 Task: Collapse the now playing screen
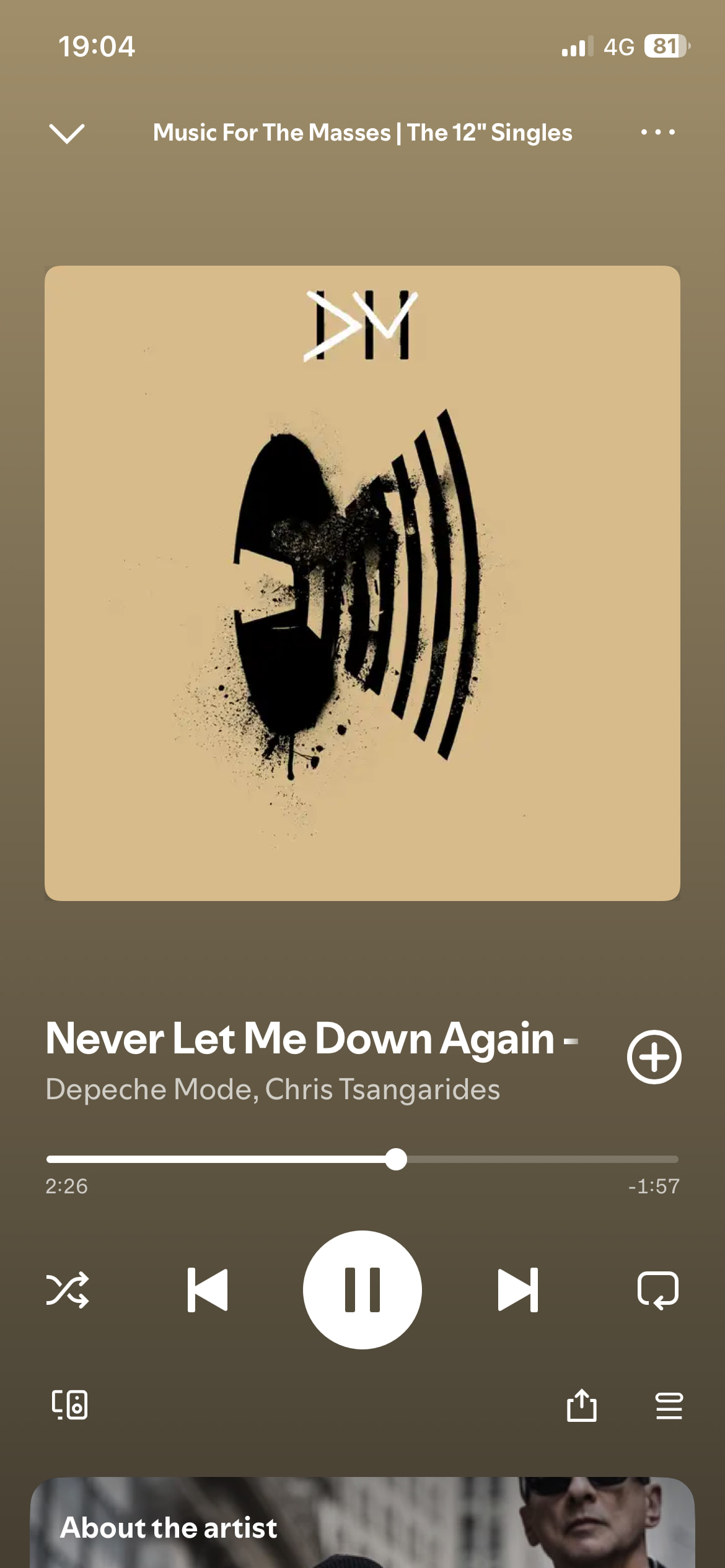(66, 133)
